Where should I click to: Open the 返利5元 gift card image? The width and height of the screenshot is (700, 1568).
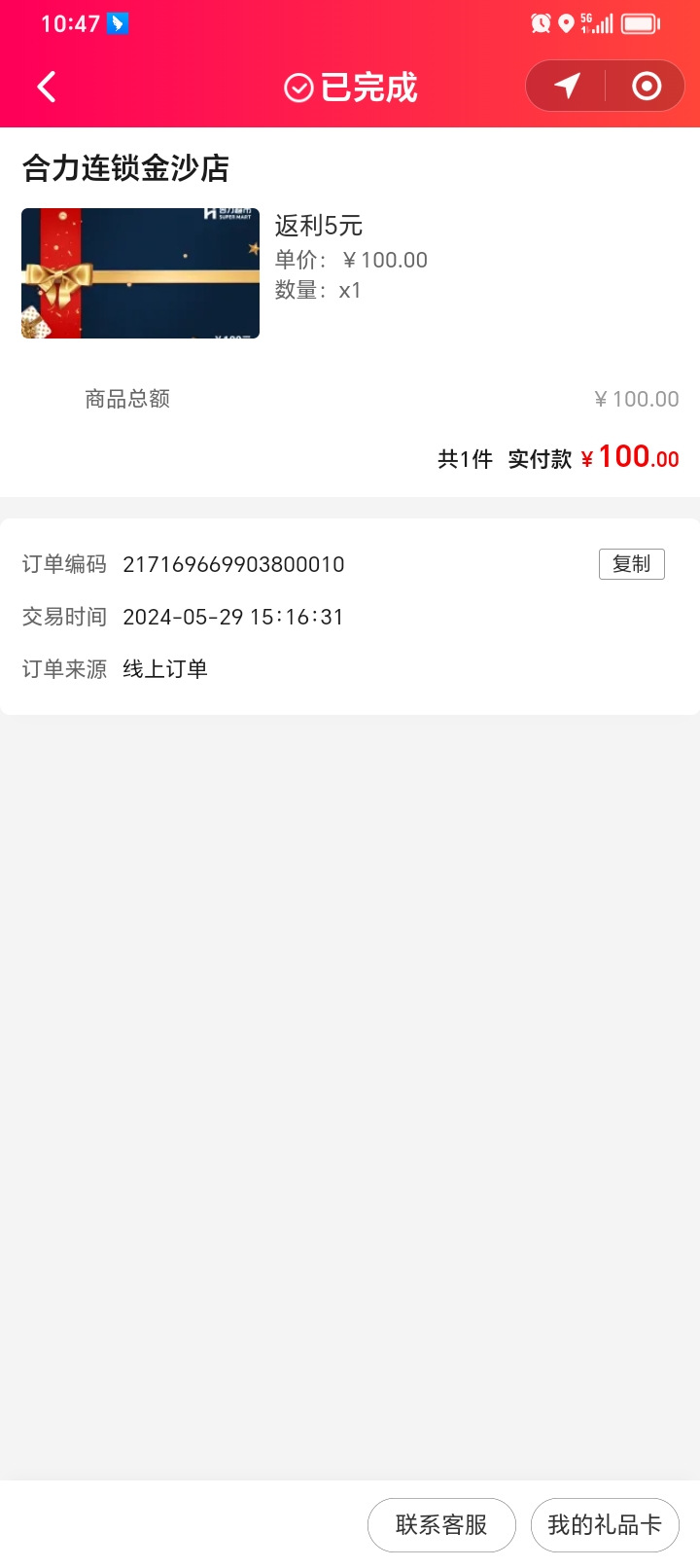141,273
